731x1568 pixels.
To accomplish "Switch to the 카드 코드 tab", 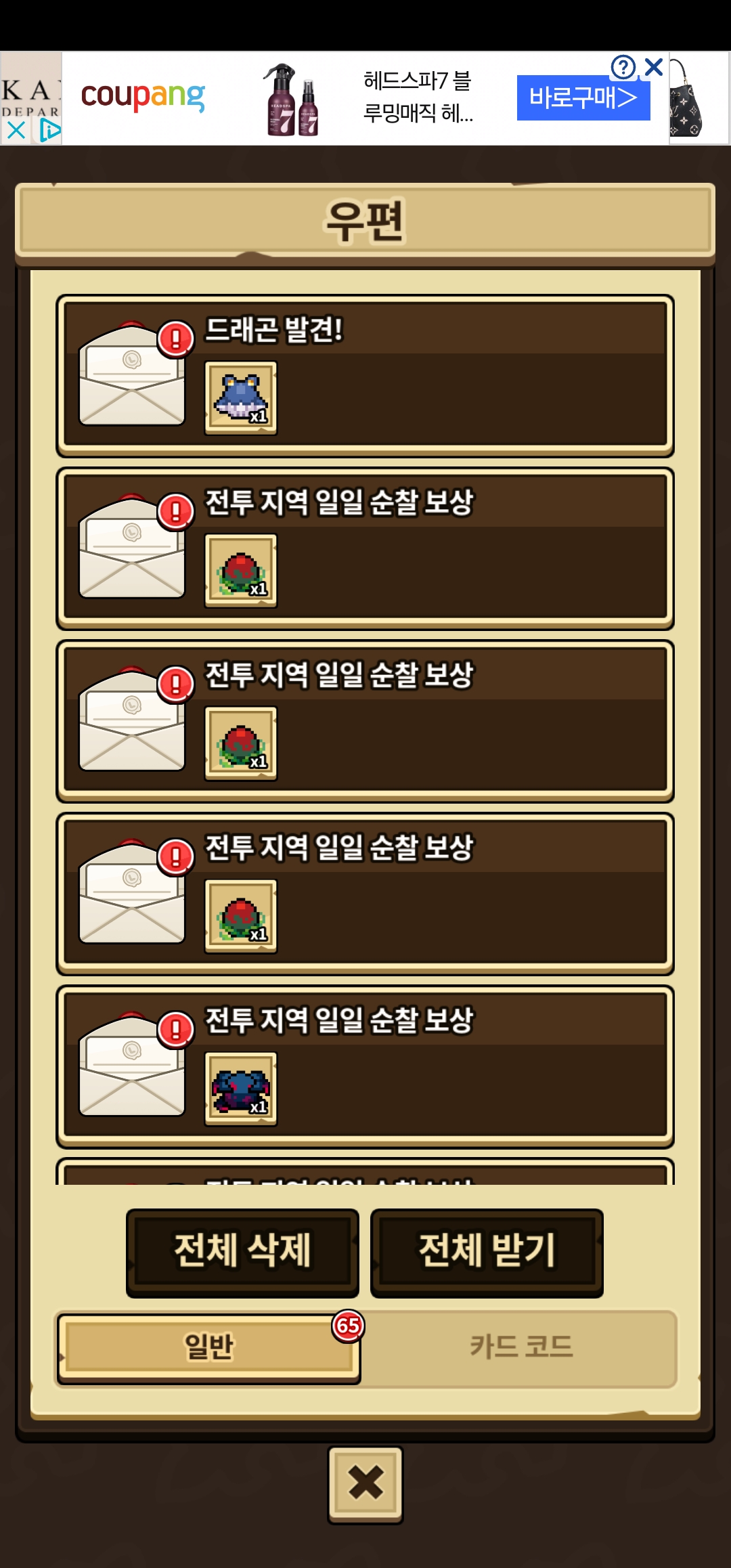I will [x=520, y=1347].
